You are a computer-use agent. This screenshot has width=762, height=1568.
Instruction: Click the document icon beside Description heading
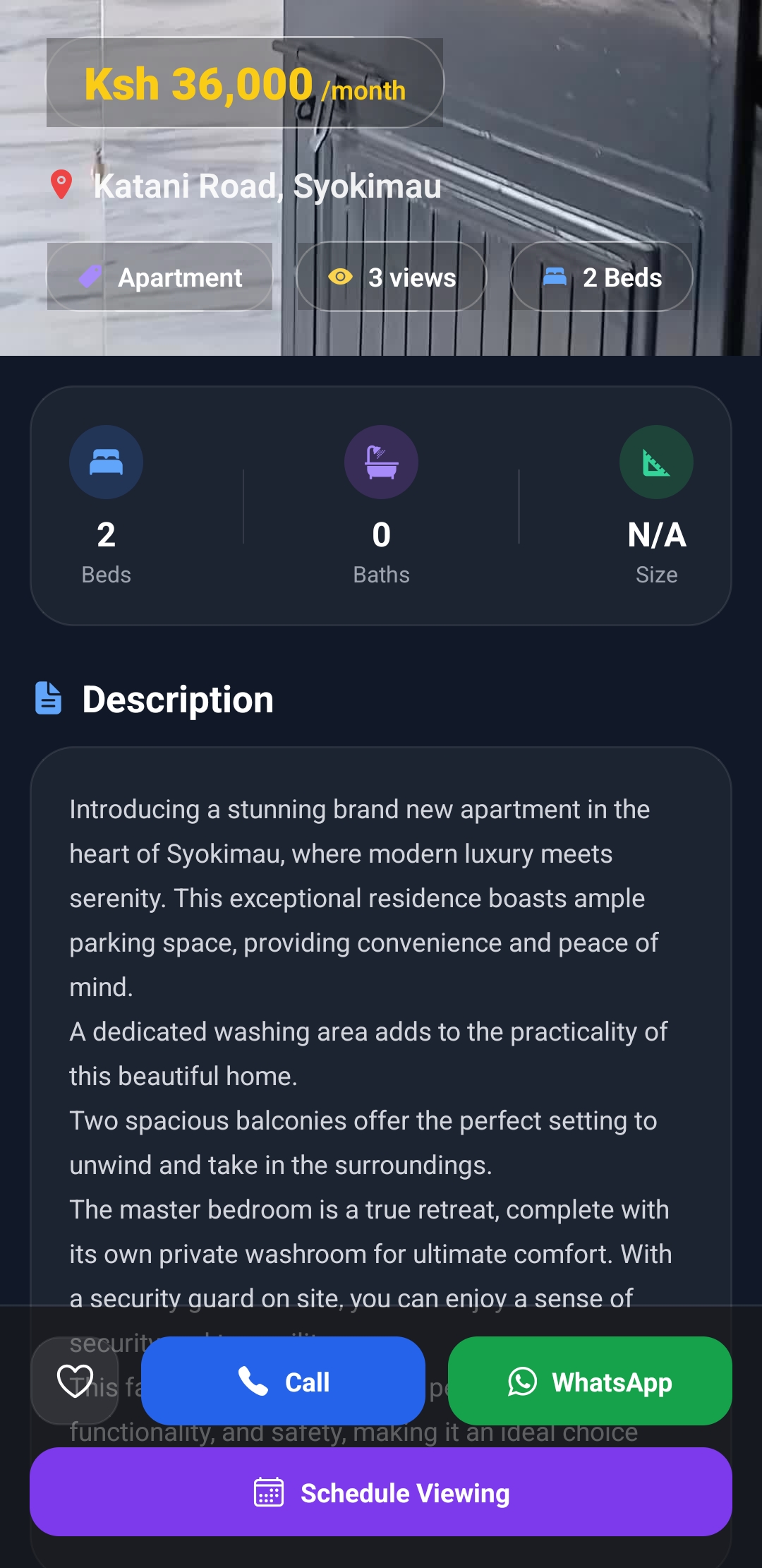(x=47, y=700)
